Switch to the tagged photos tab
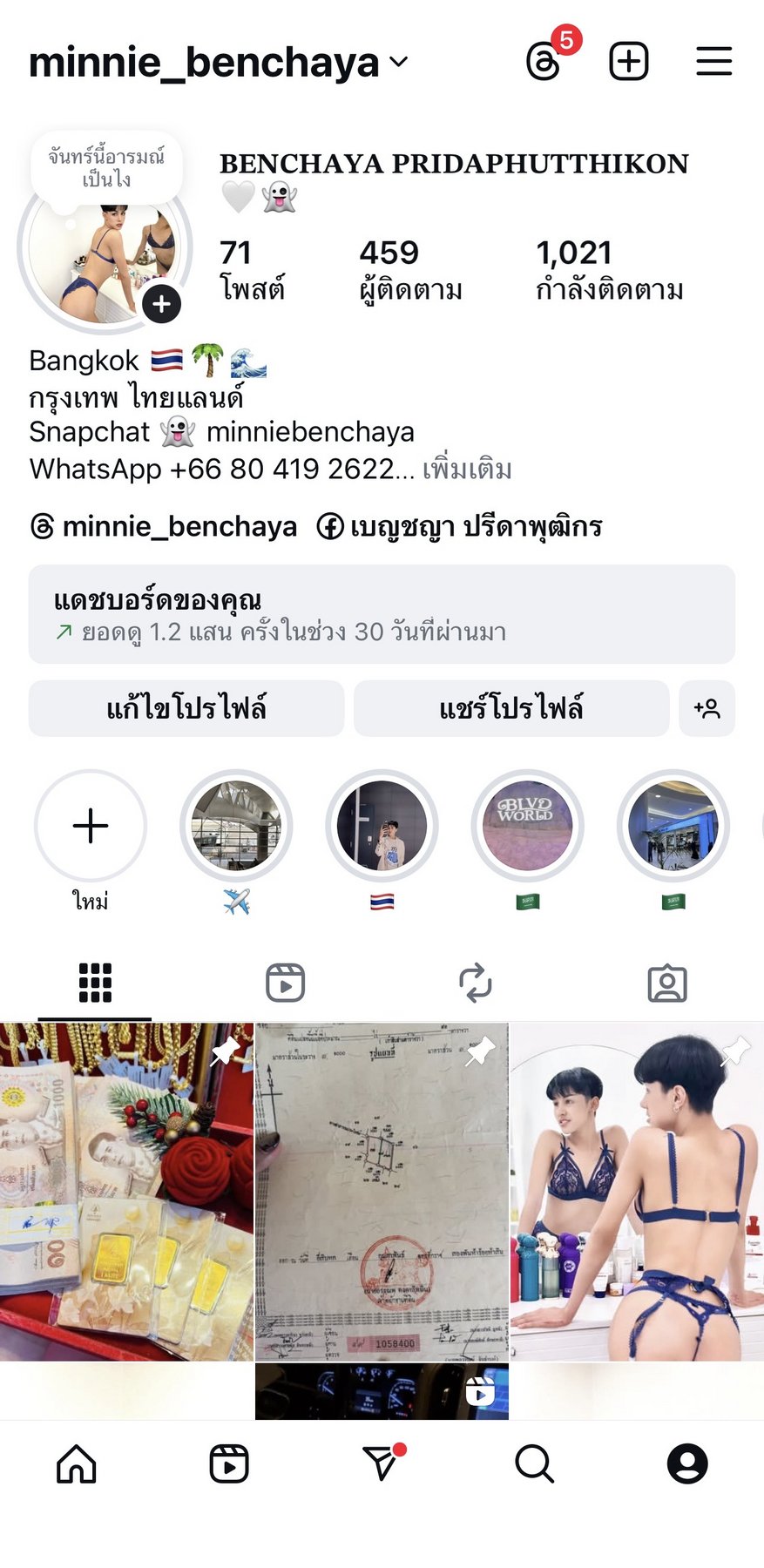This screenshot has height=1568, width=764. 667,983
